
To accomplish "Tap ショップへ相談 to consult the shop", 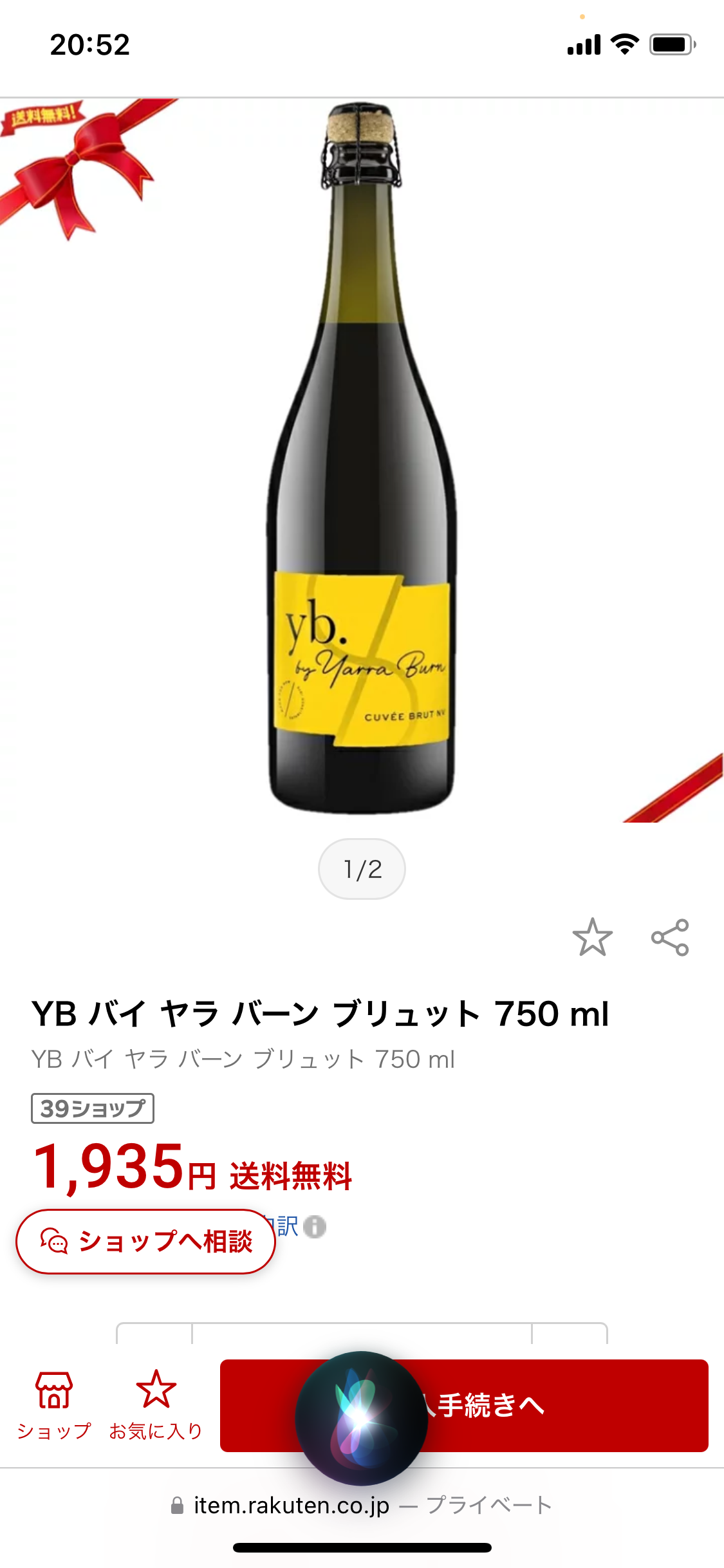I will [x=146, y=1241].
